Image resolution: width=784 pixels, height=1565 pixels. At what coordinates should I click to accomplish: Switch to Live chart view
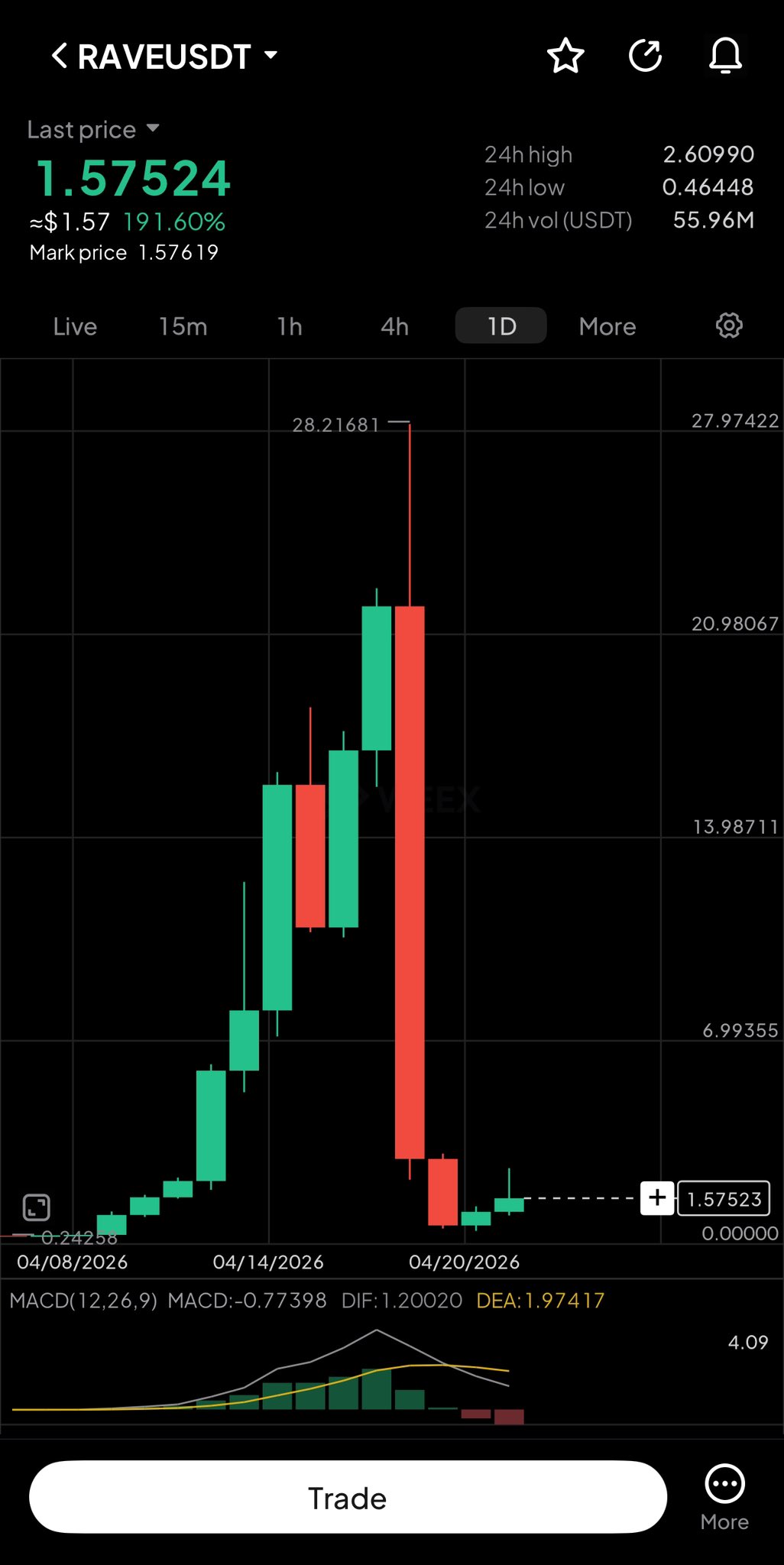[x=75, y=326]
